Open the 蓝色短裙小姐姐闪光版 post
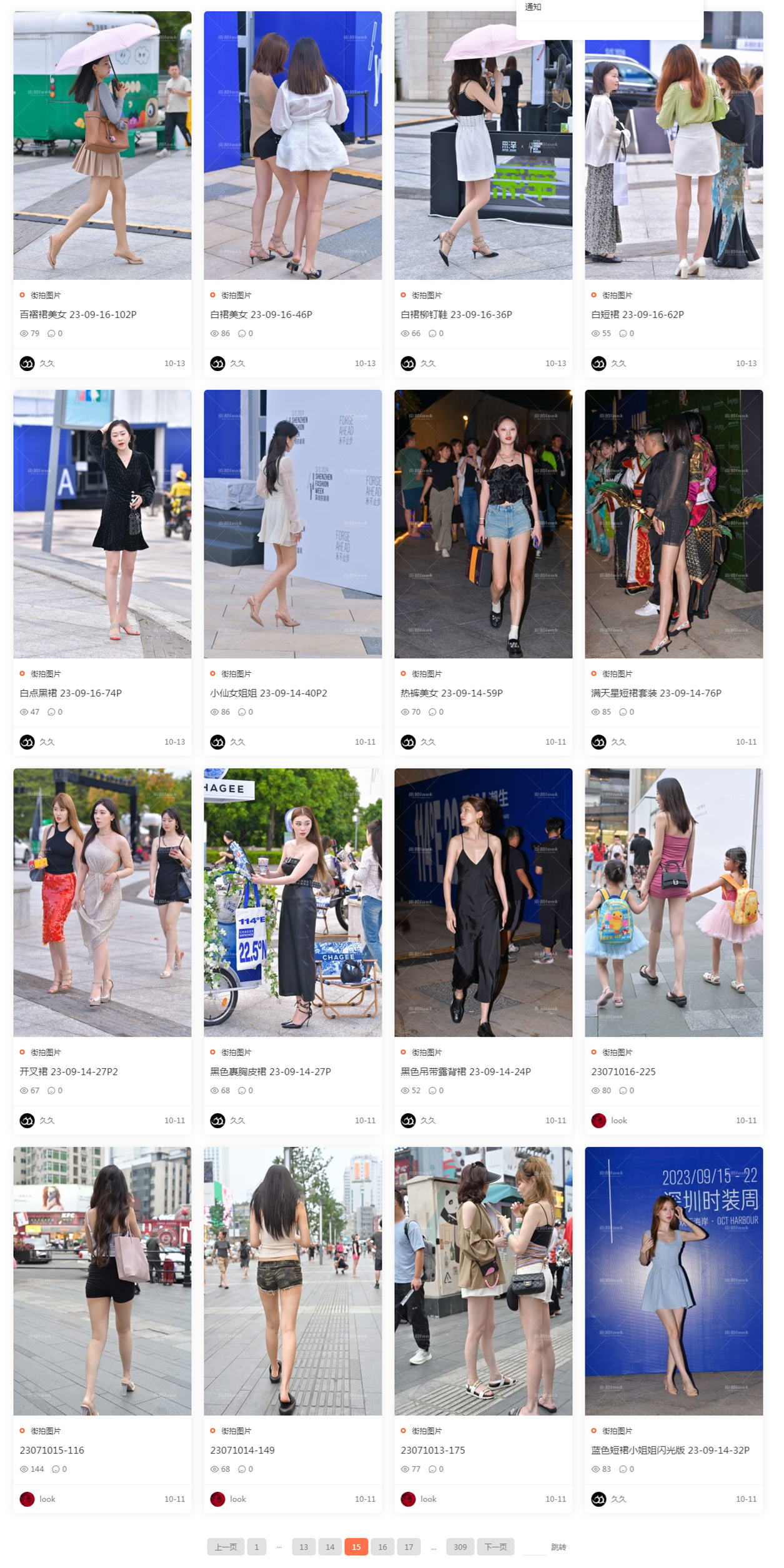Viewport: 784px width, 1568px height. click(670, 1450)
